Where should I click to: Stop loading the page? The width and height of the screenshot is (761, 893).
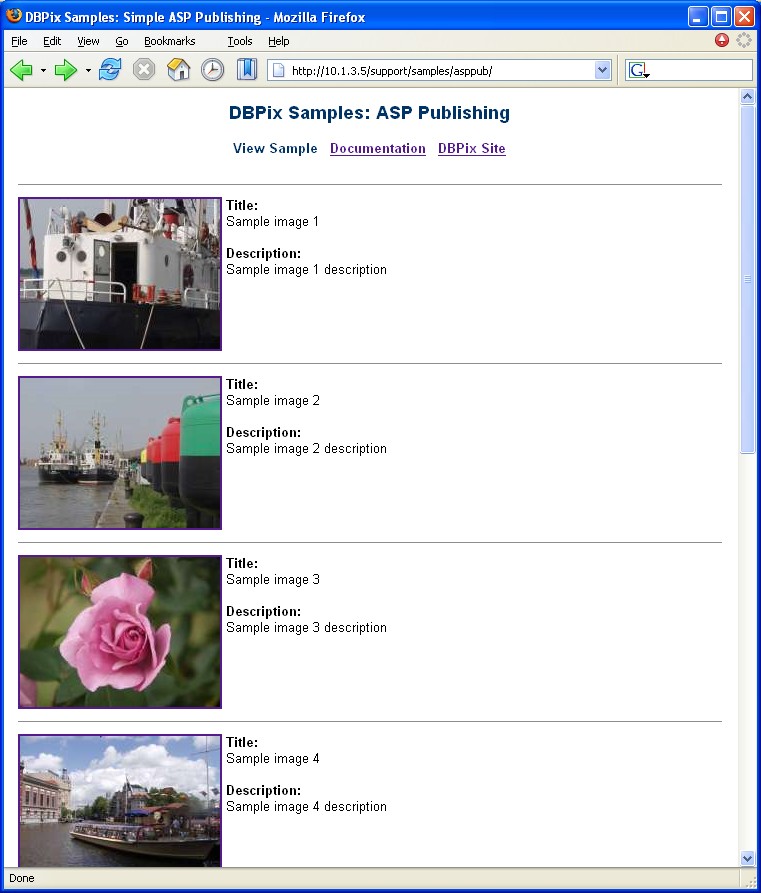pos(144,70)
